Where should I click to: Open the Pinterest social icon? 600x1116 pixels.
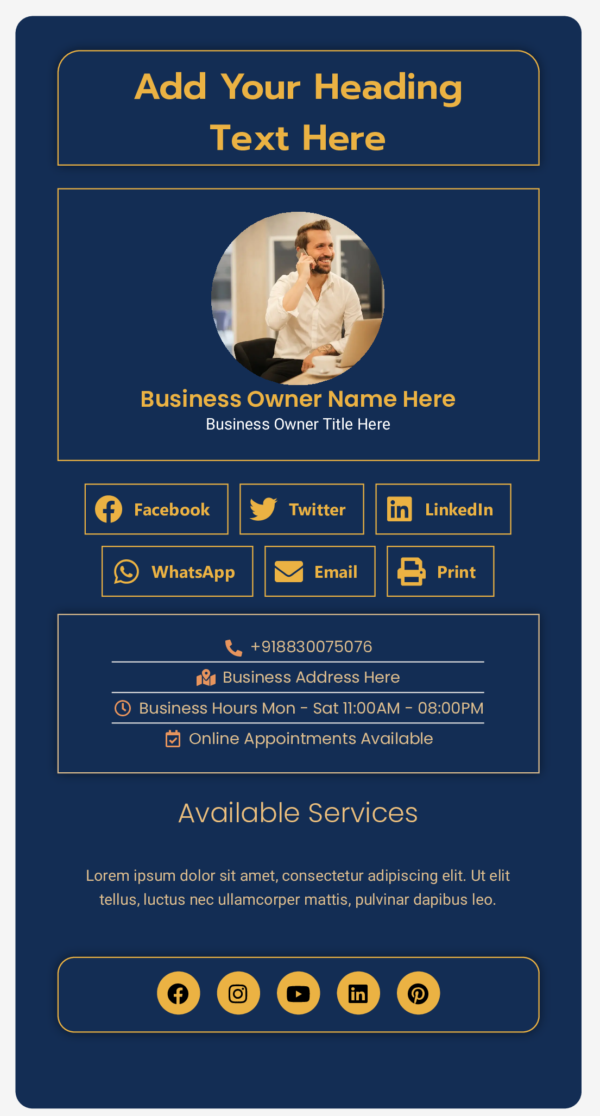[418, 993]
